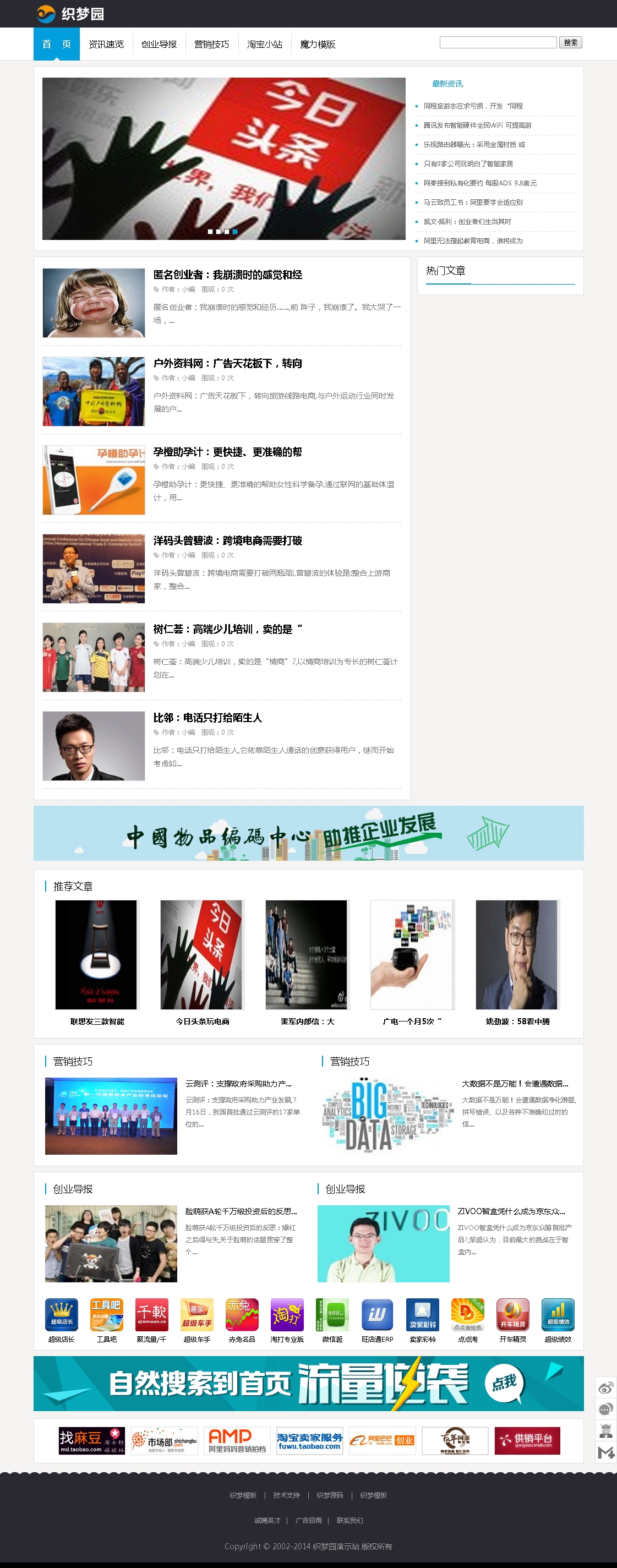This screenshot has height=1568, width=617.
Task: Read 马云致员工书 news link
Action: point(473,202)
